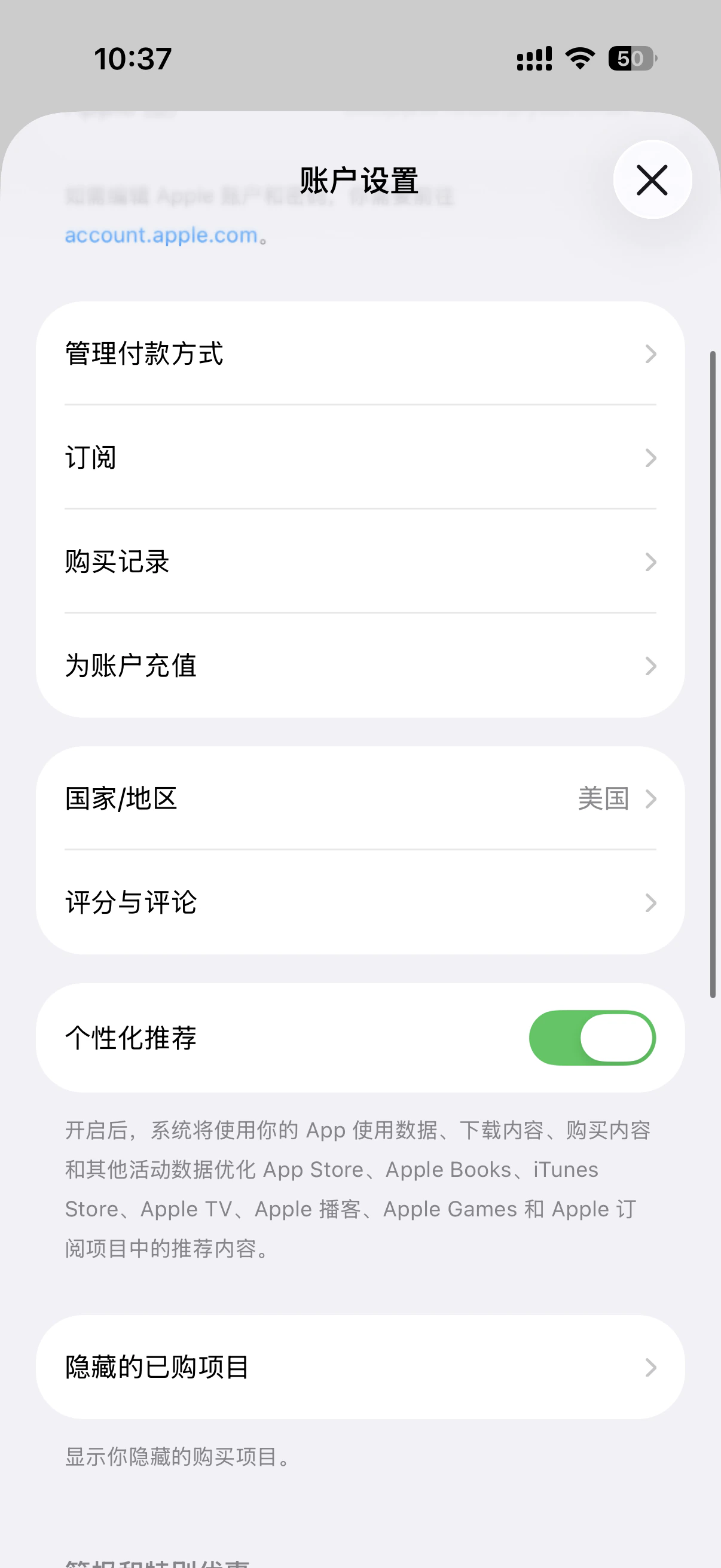View 购买记录 purchase history
721x1568 pixels.
point(359,562)
